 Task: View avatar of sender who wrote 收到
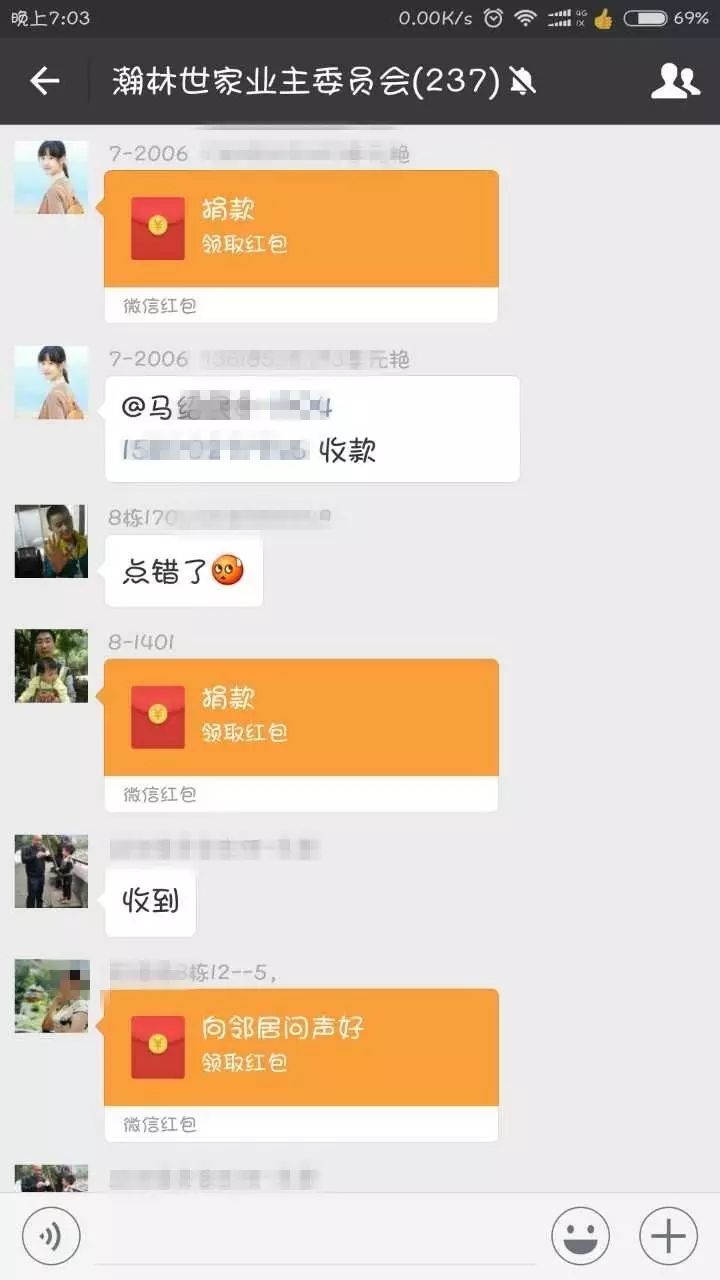pos(51,872)
